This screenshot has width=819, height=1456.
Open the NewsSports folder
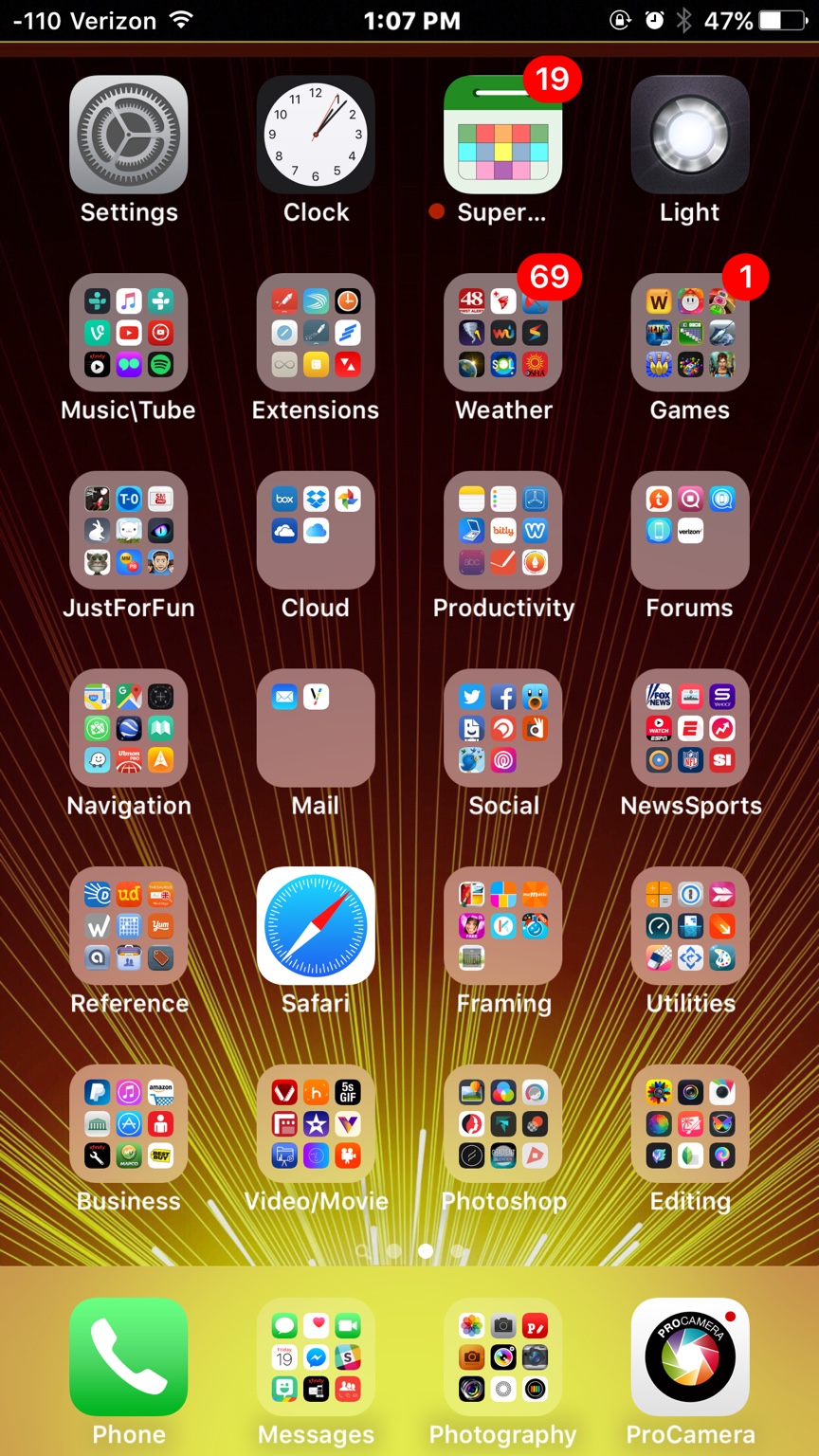click(x=690, y=728)
